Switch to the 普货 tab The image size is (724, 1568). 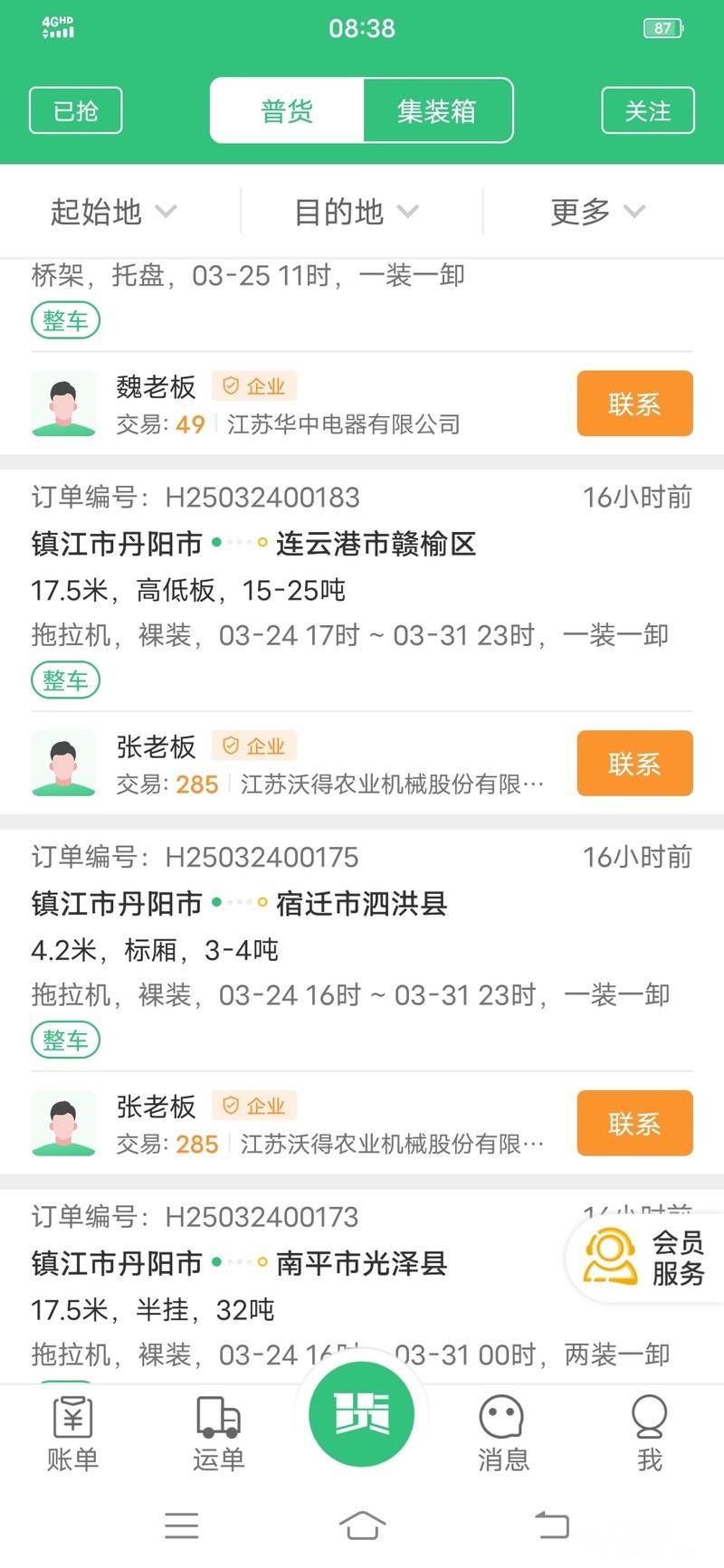click(287, 111)
